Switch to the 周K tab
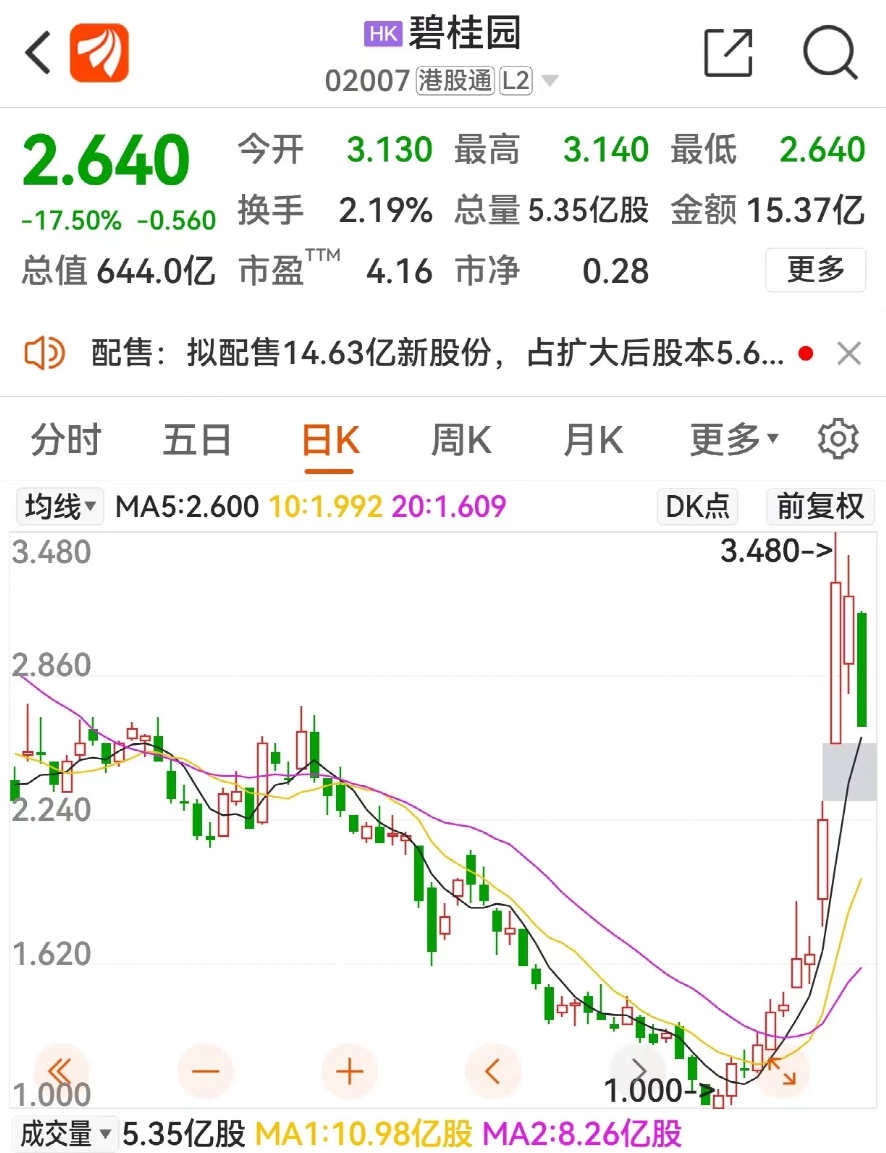 tap(461, 440)
